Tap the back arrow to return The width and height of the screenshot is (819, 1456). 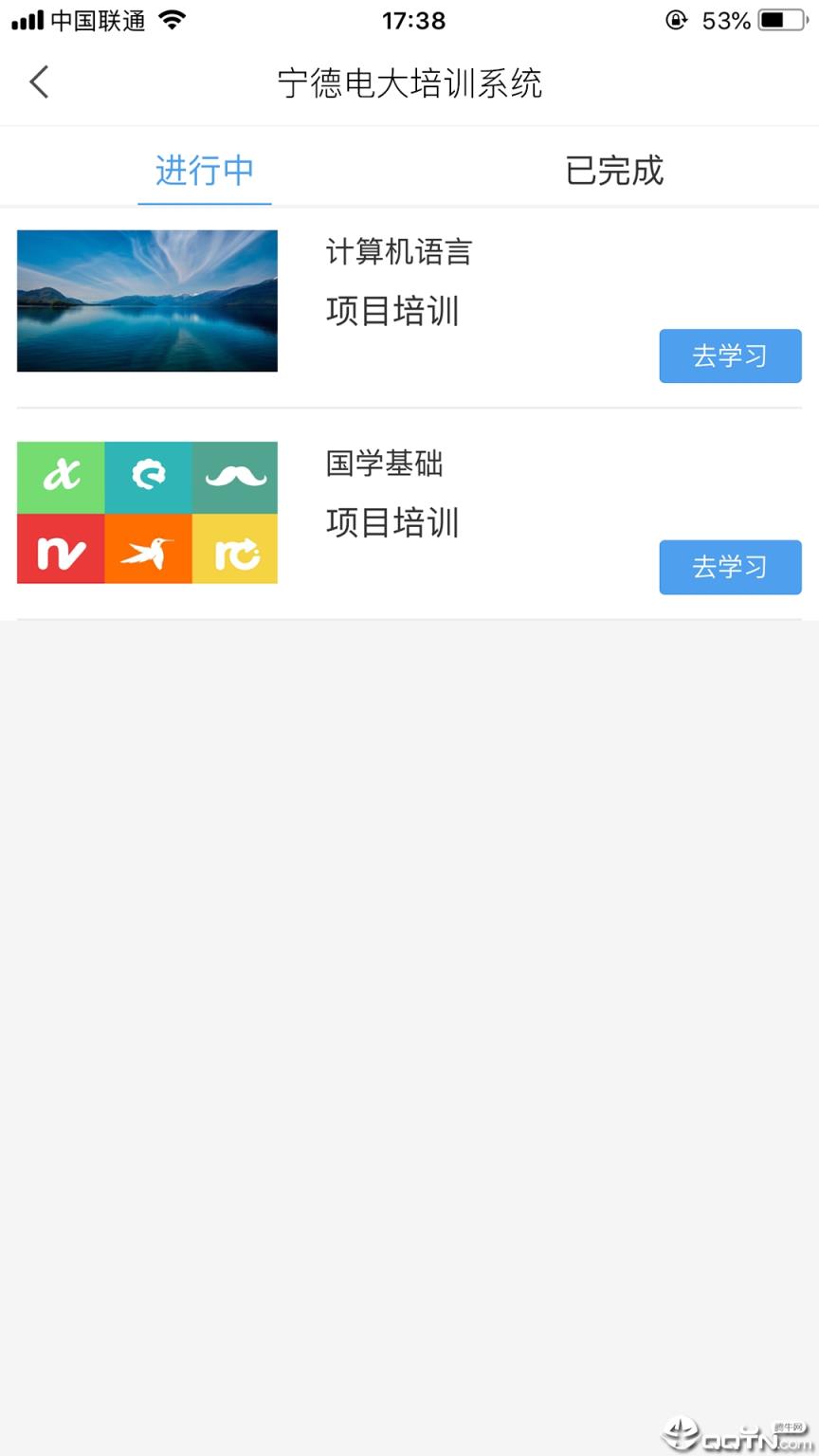(38, 82)
